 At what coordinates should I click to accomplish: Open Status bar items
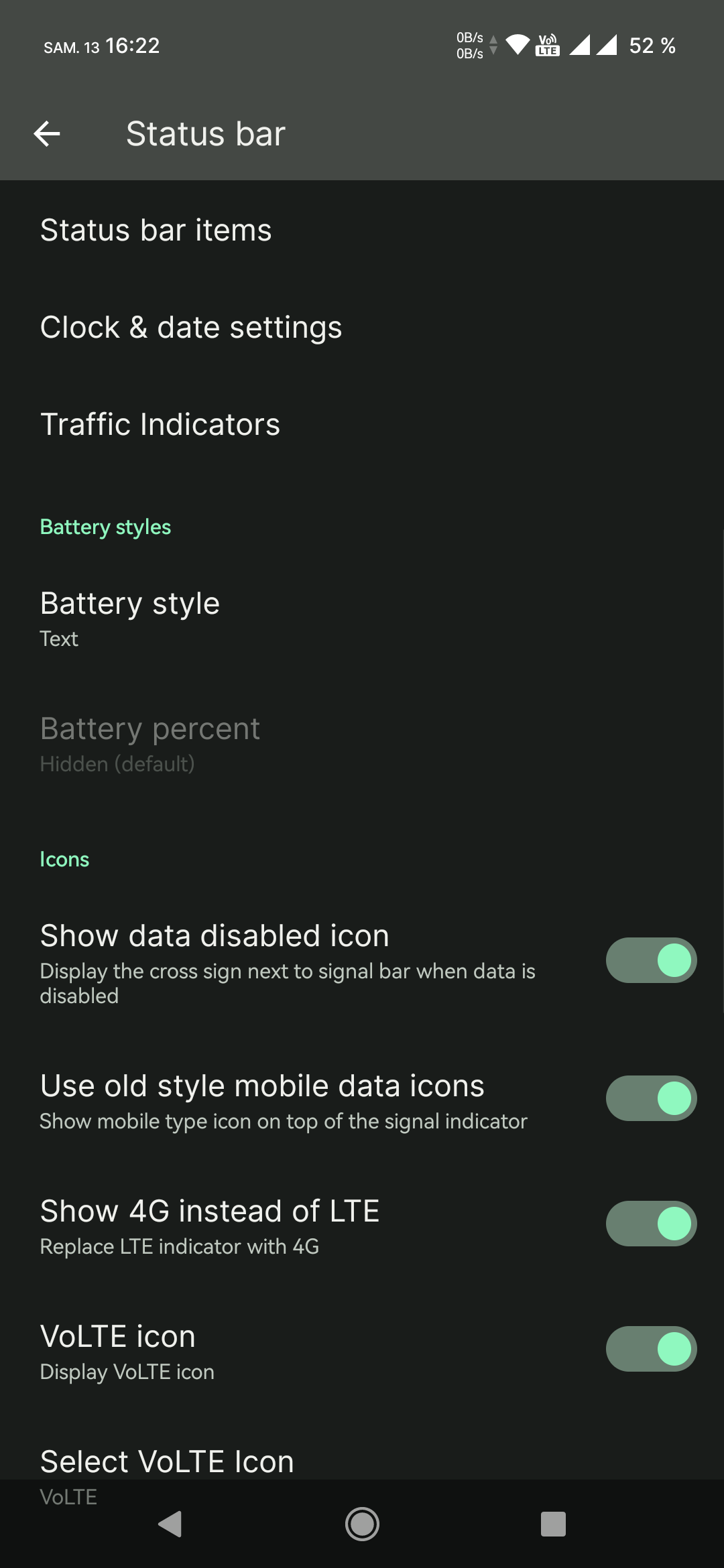point(362,230)
